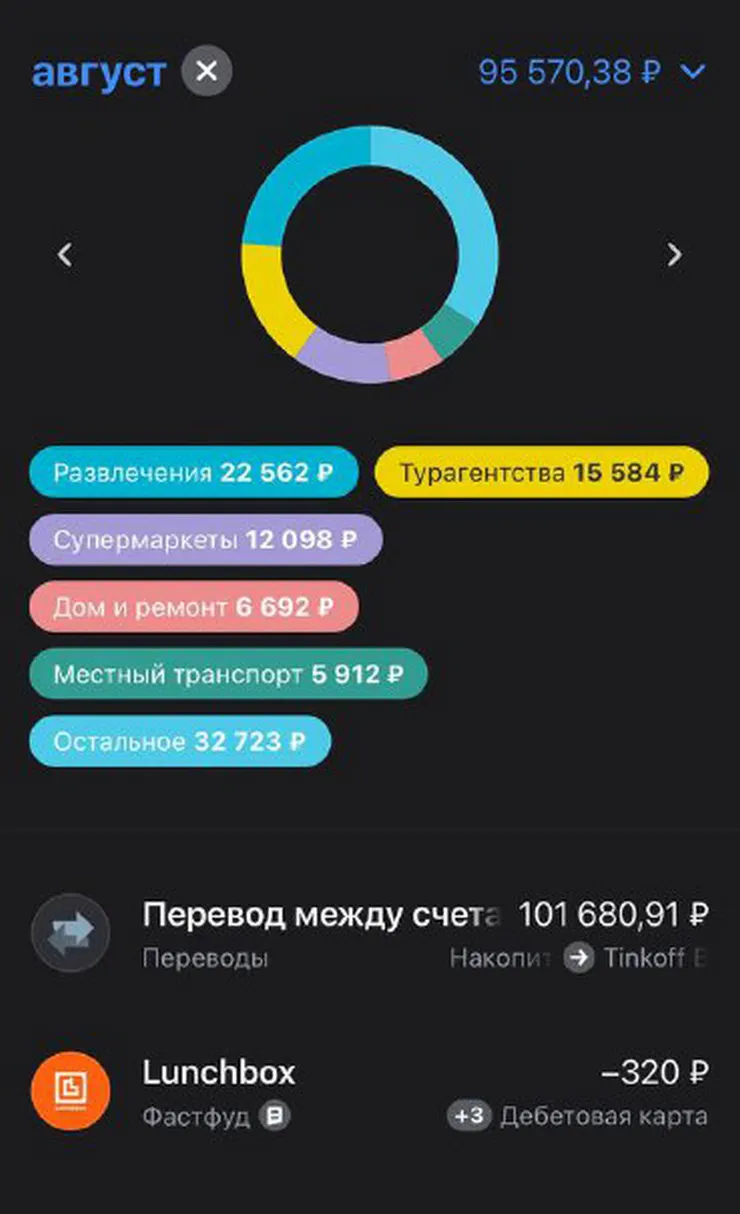Image resolution: width=740 pixels, height=1214 pixels.
Task: Select the Развлечения category chip
Action: 194,473
